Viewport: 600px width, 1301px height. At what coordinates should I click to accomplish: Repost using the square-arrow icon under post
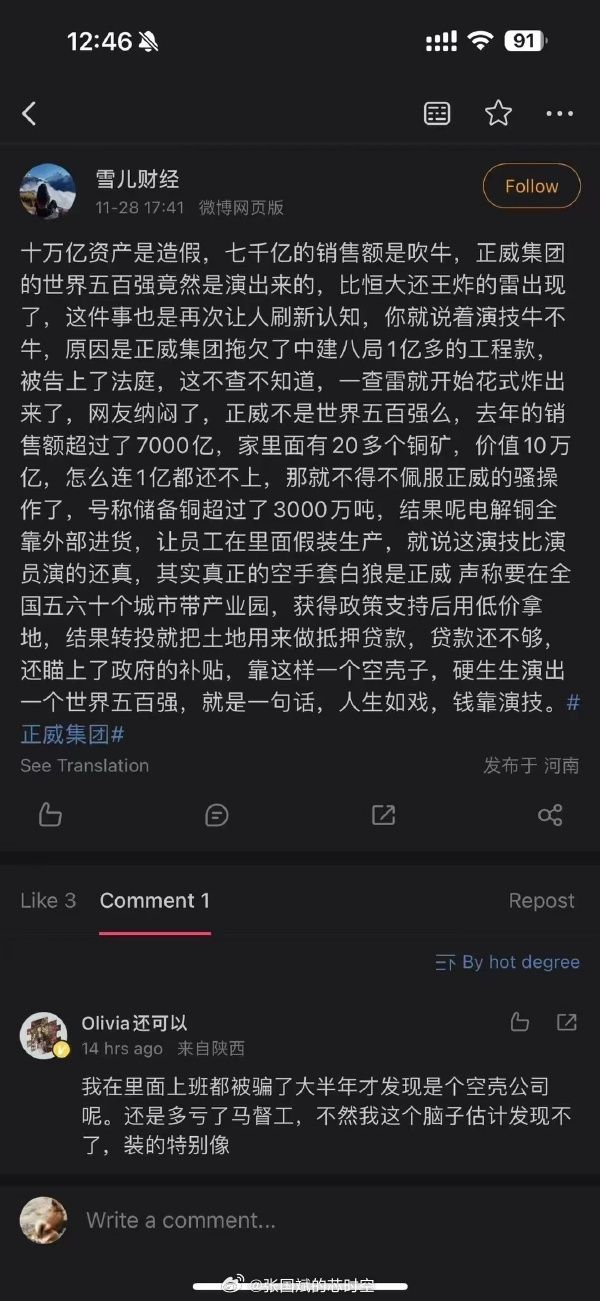[383, 814]
